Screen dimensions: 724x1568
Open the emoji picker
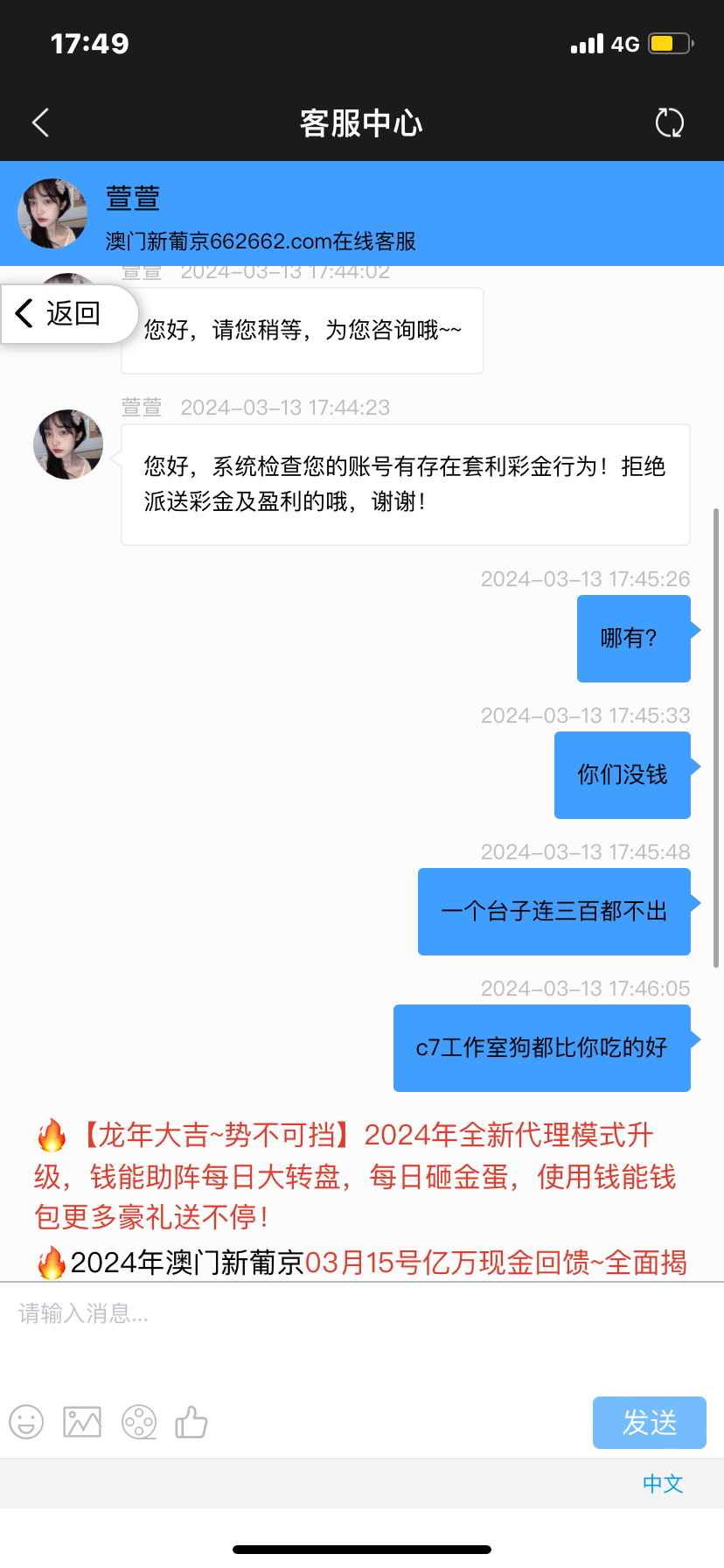[25, 1422]
